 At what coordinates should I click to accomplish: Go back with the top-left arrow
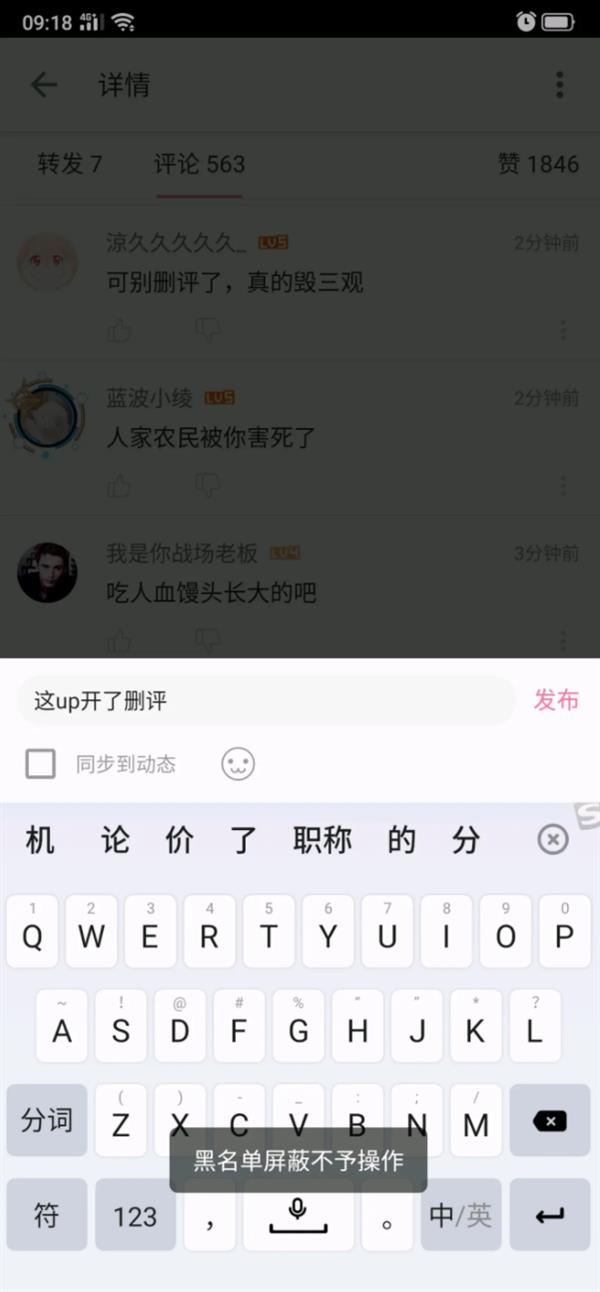[x=44, y=85]
